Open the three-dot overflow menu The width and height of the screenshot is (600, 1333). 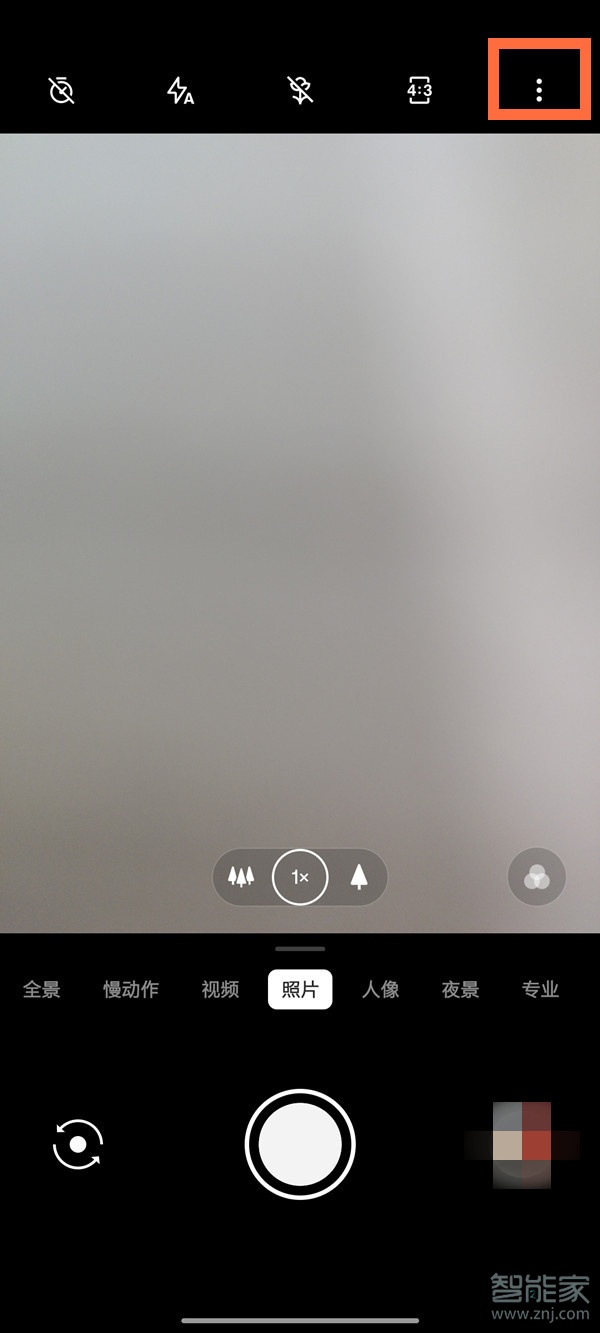[538, 91]
